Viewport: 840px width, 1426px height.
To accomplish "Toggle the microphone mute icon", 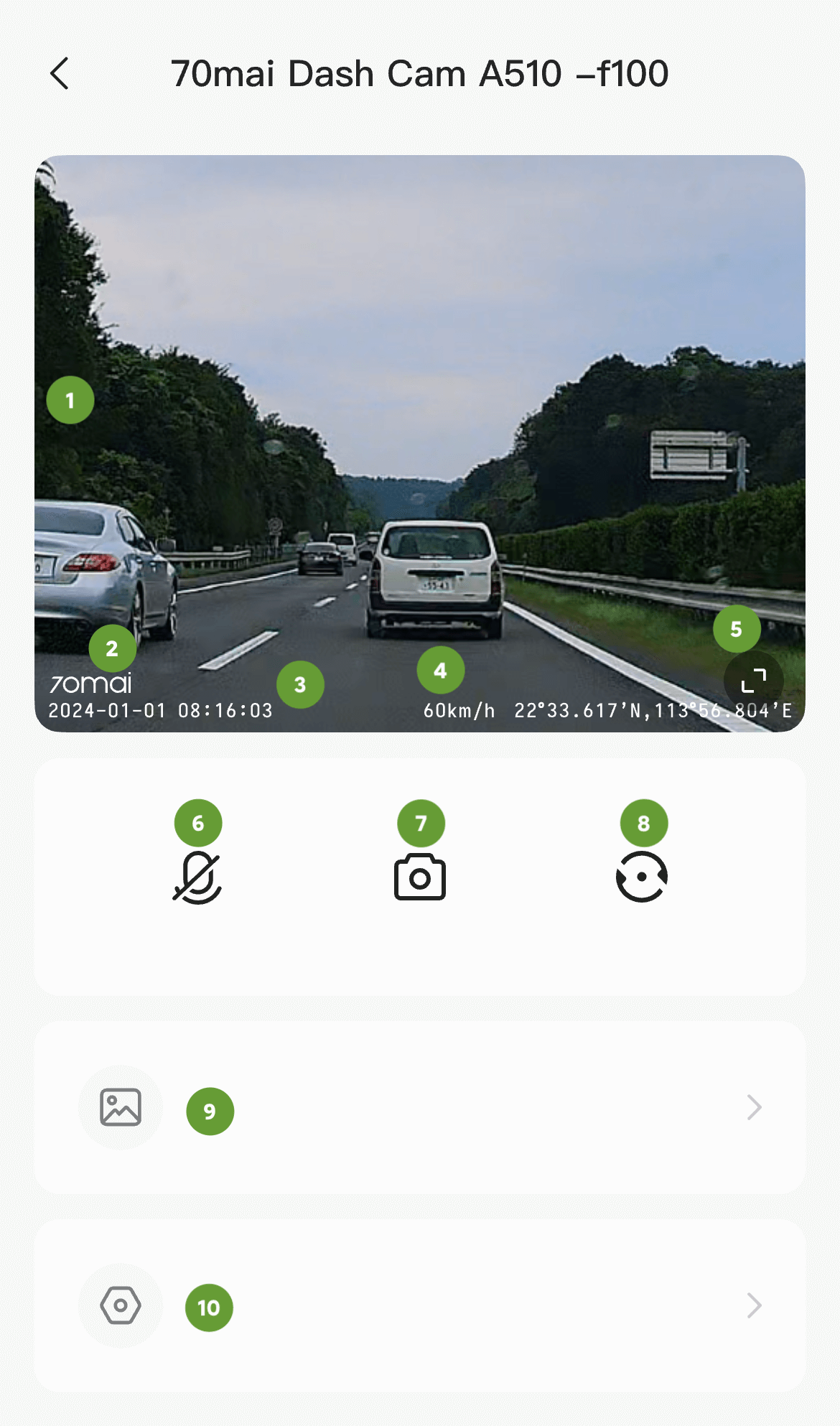I will point(197,877).
